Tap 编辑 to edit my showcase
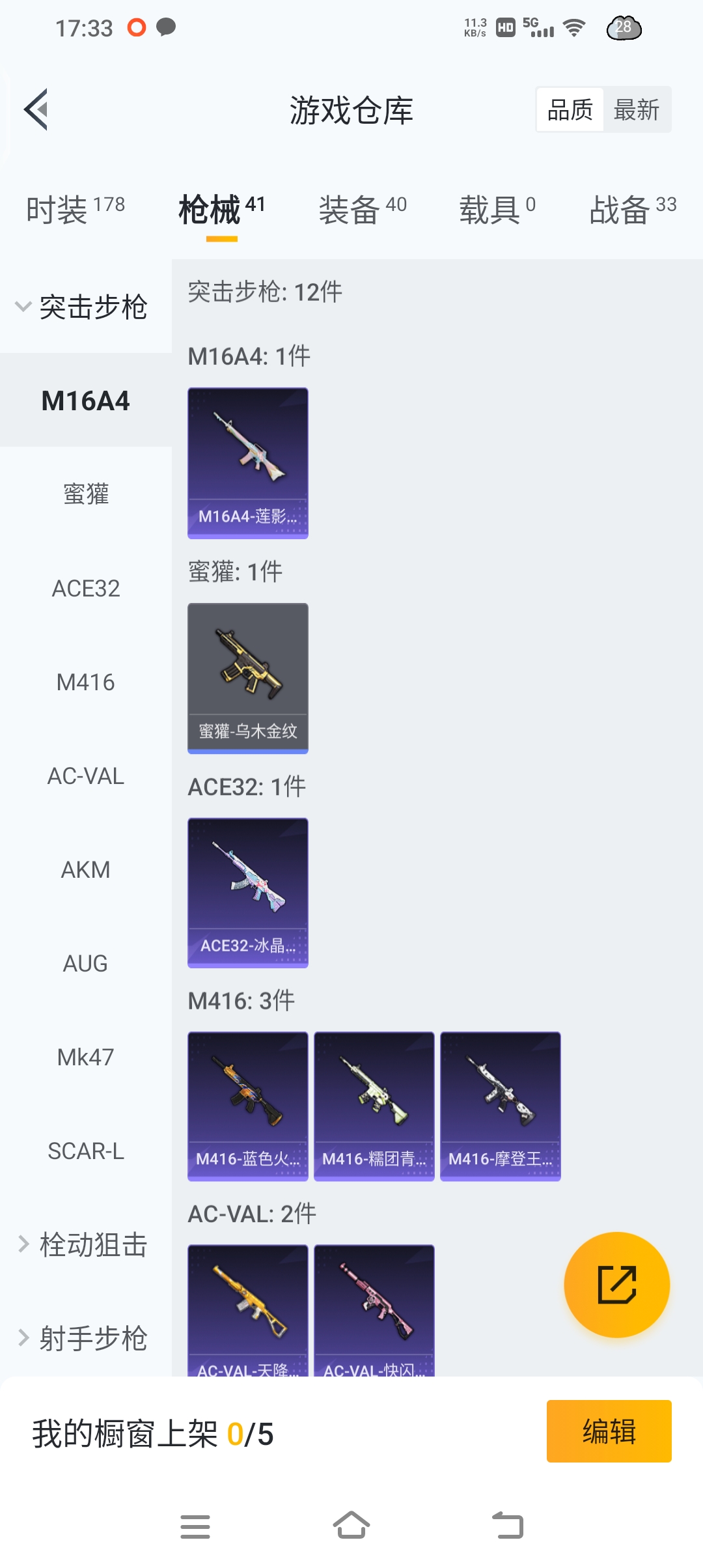 609,1431
